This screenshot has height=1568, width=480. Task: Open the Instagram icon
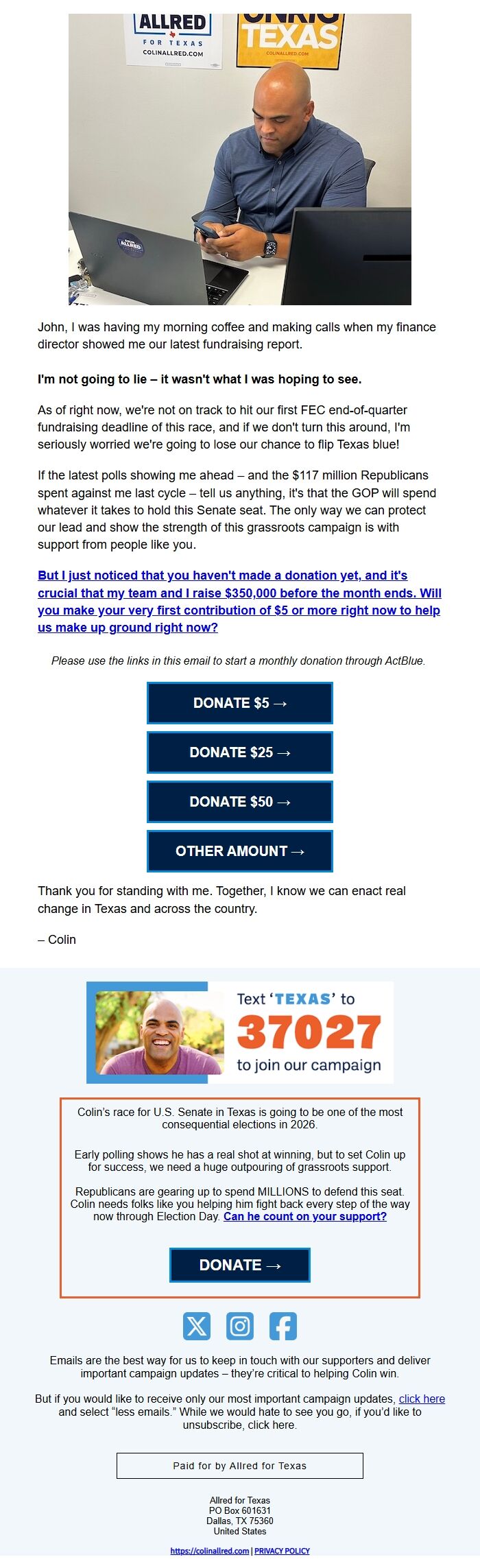[x=240, y=1326]
